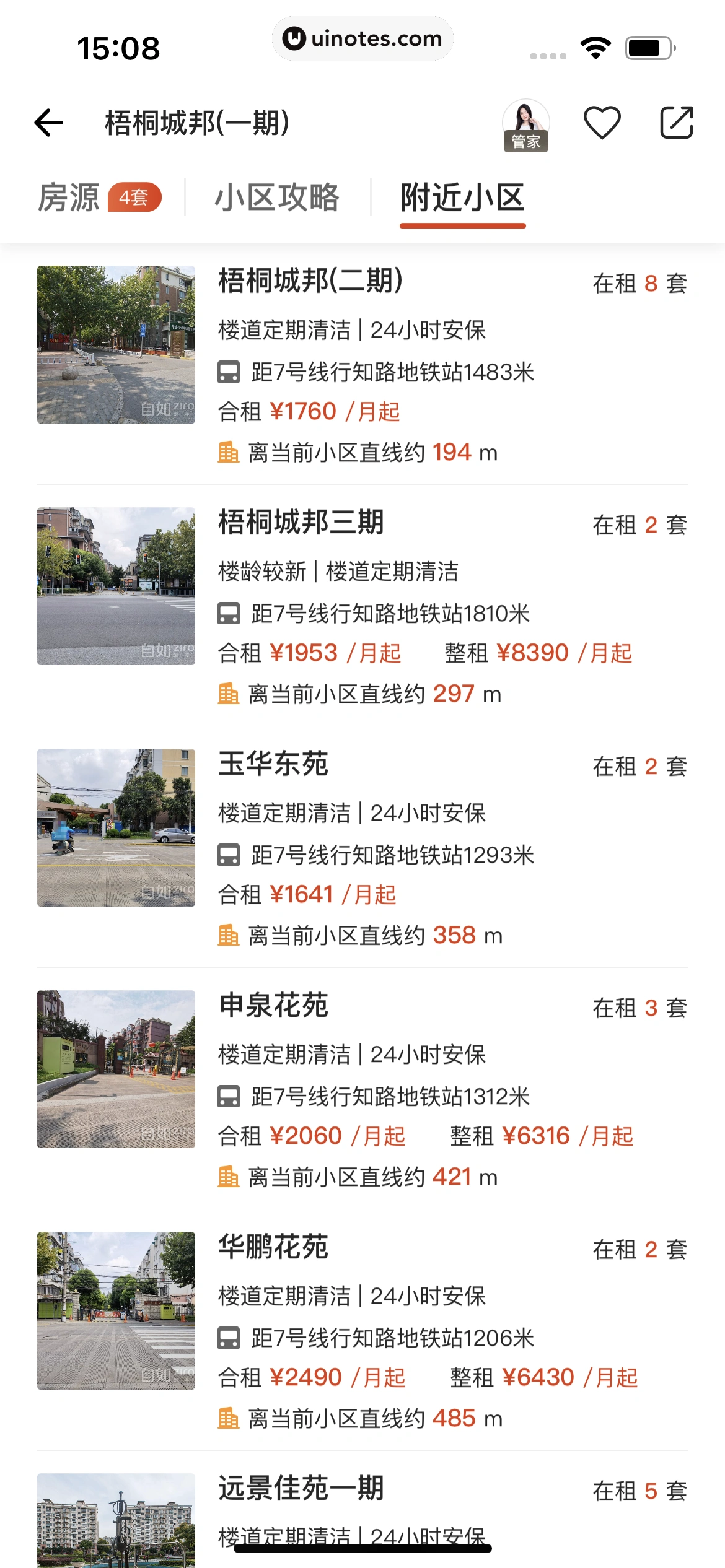
Task: Tap the 管家 housekeeper avatar icon
Action: coord(525,122)
